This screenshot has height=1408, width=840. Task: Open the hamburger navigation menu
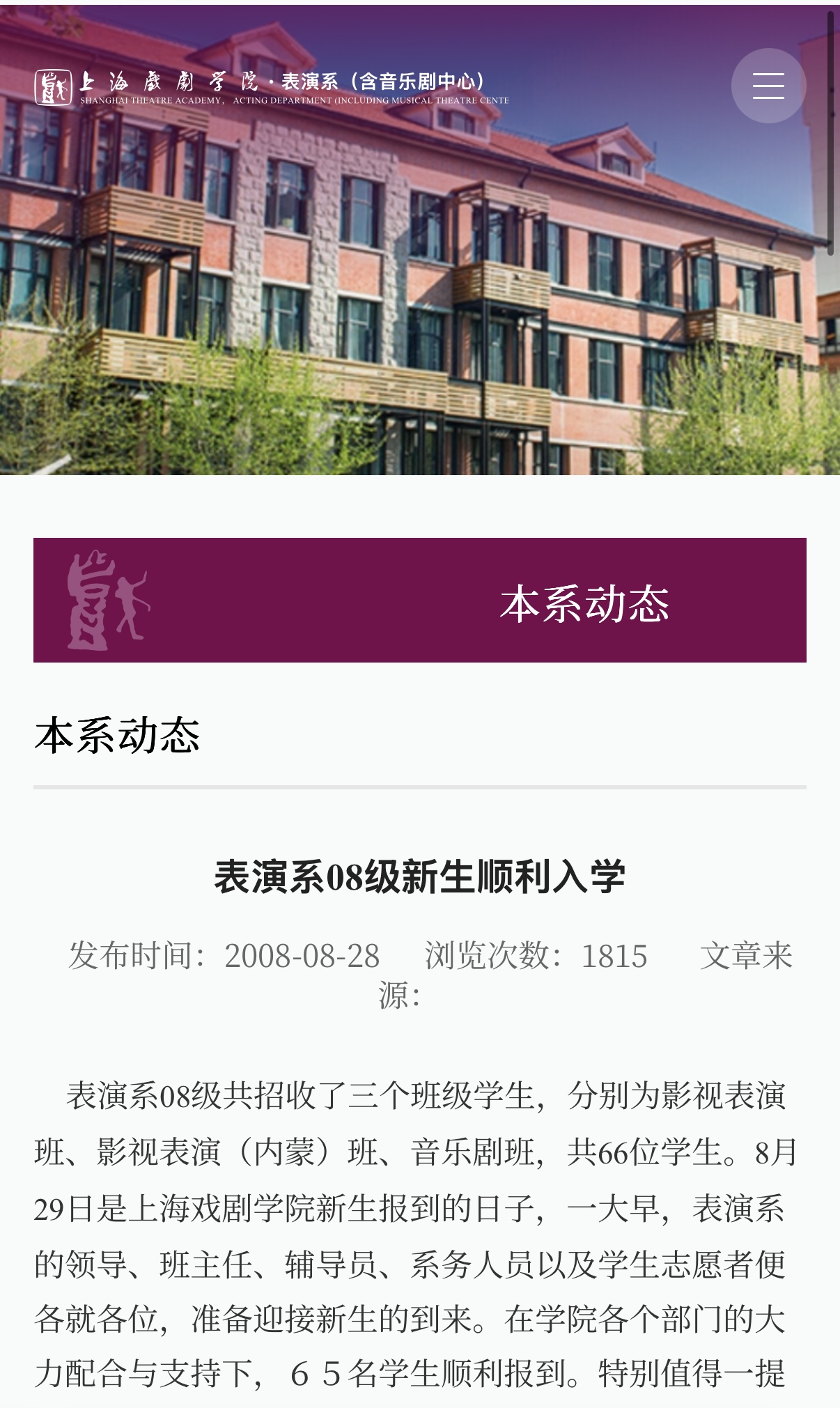pyautogui.click(x=768, y=86)
